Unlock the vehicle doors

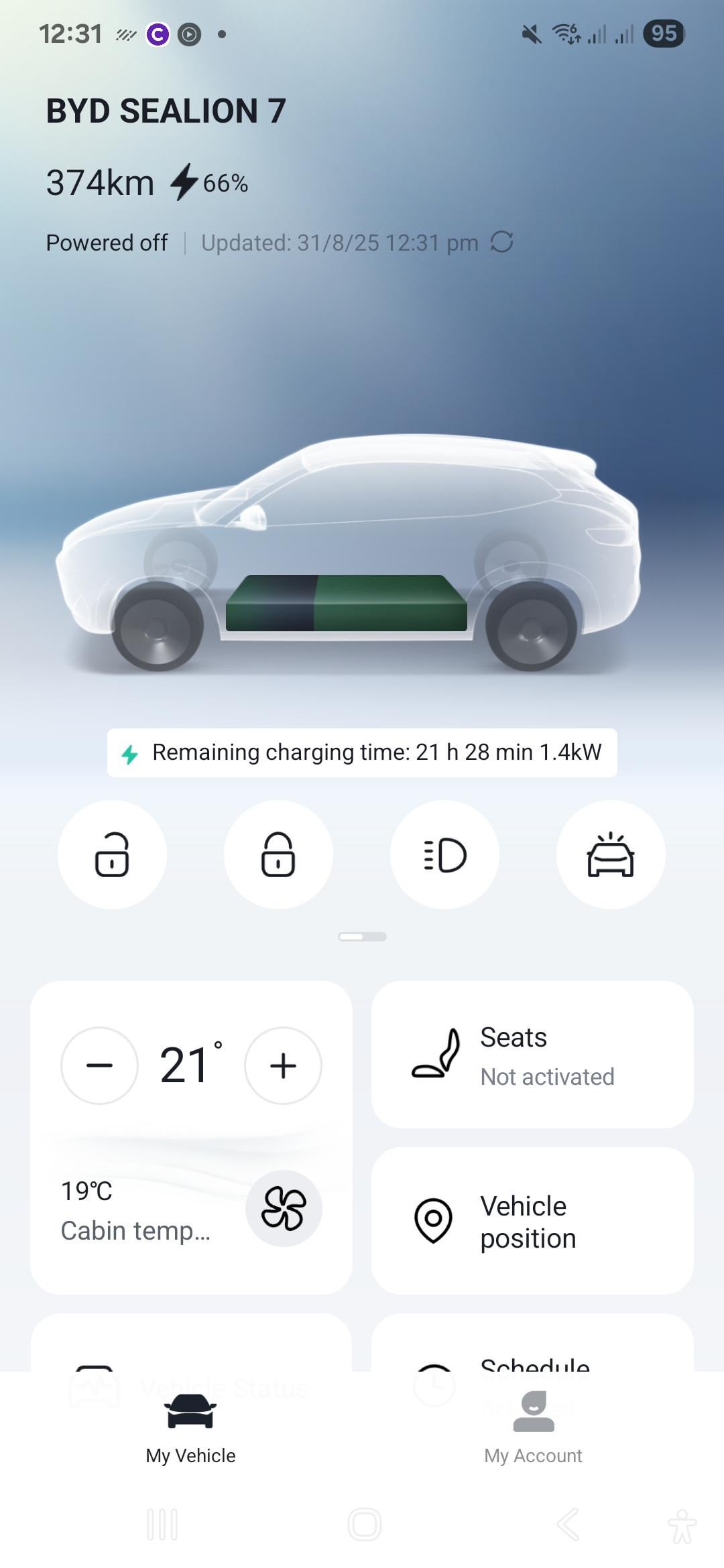point(112,854)
